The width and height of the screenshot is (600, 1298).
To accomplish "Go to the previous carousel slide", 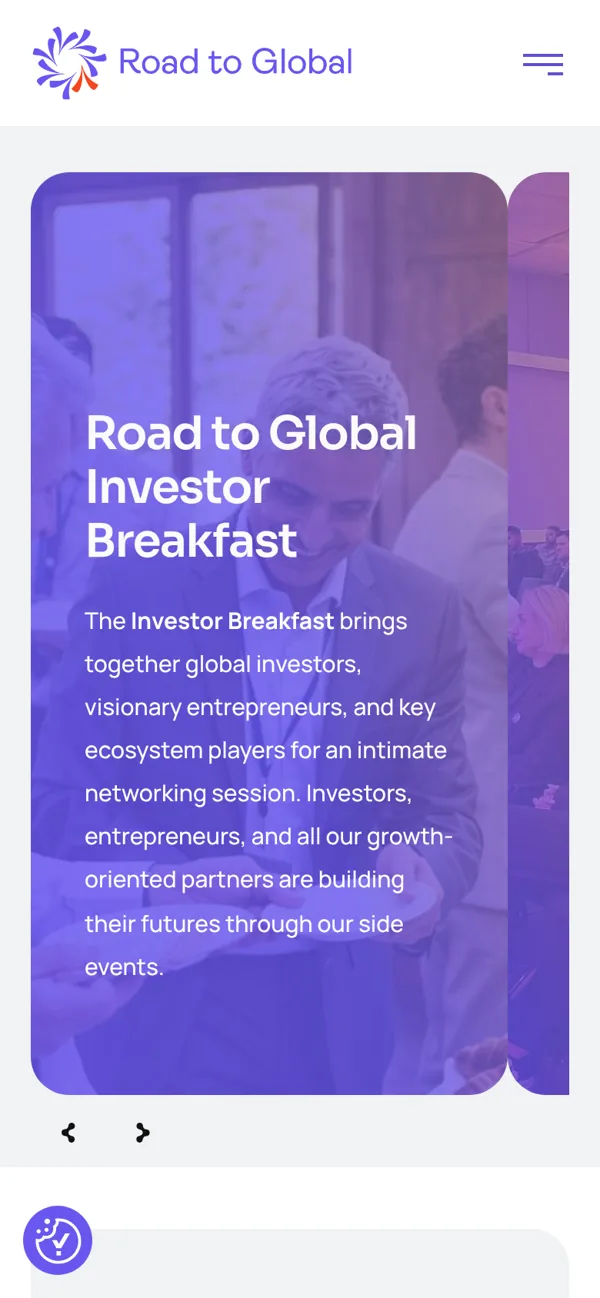I will point(68,1132).
